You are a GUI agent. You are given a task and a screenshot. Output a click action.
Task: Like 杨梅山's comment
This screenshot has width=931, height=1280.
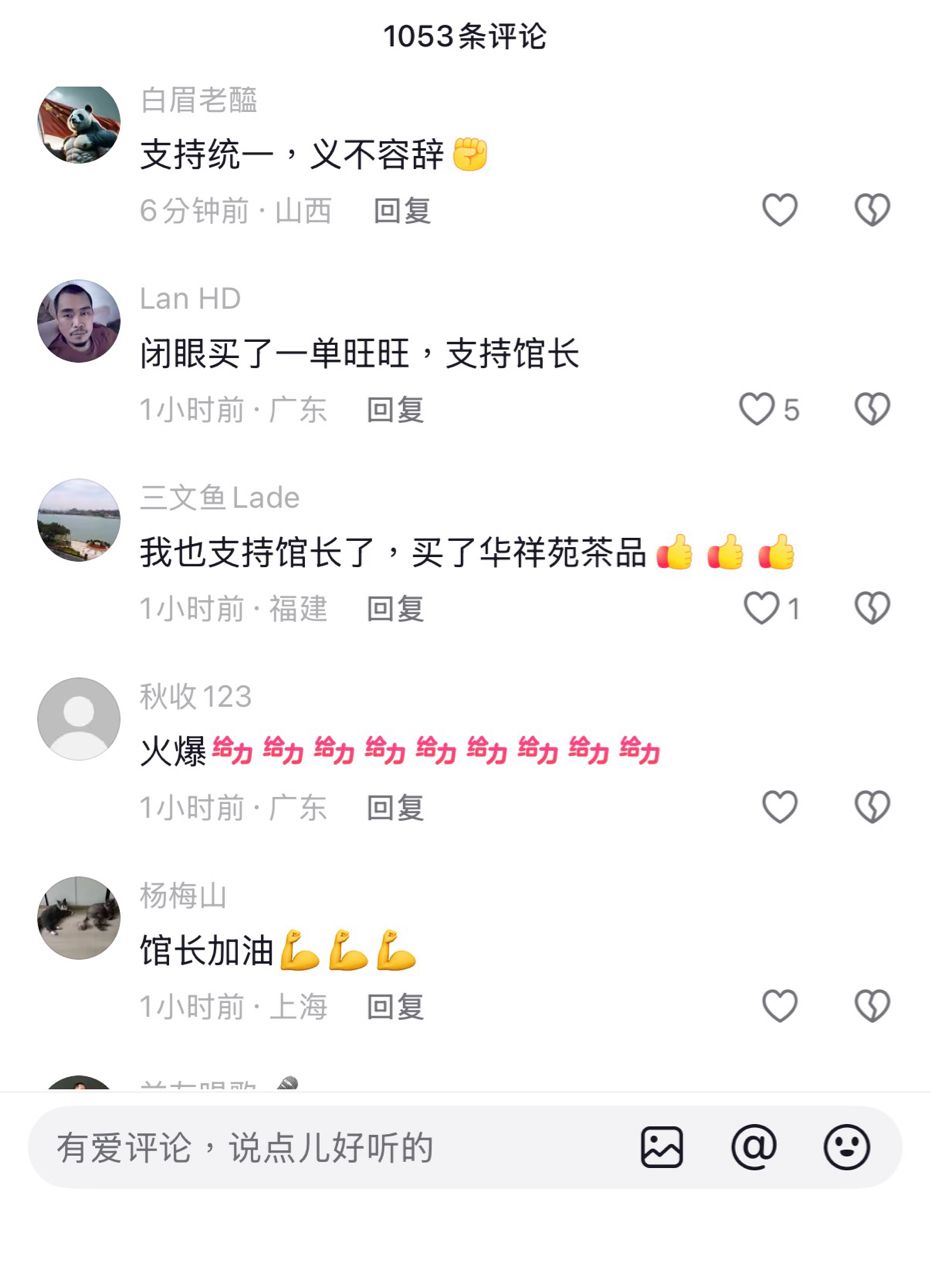[x=780, y=1006]
